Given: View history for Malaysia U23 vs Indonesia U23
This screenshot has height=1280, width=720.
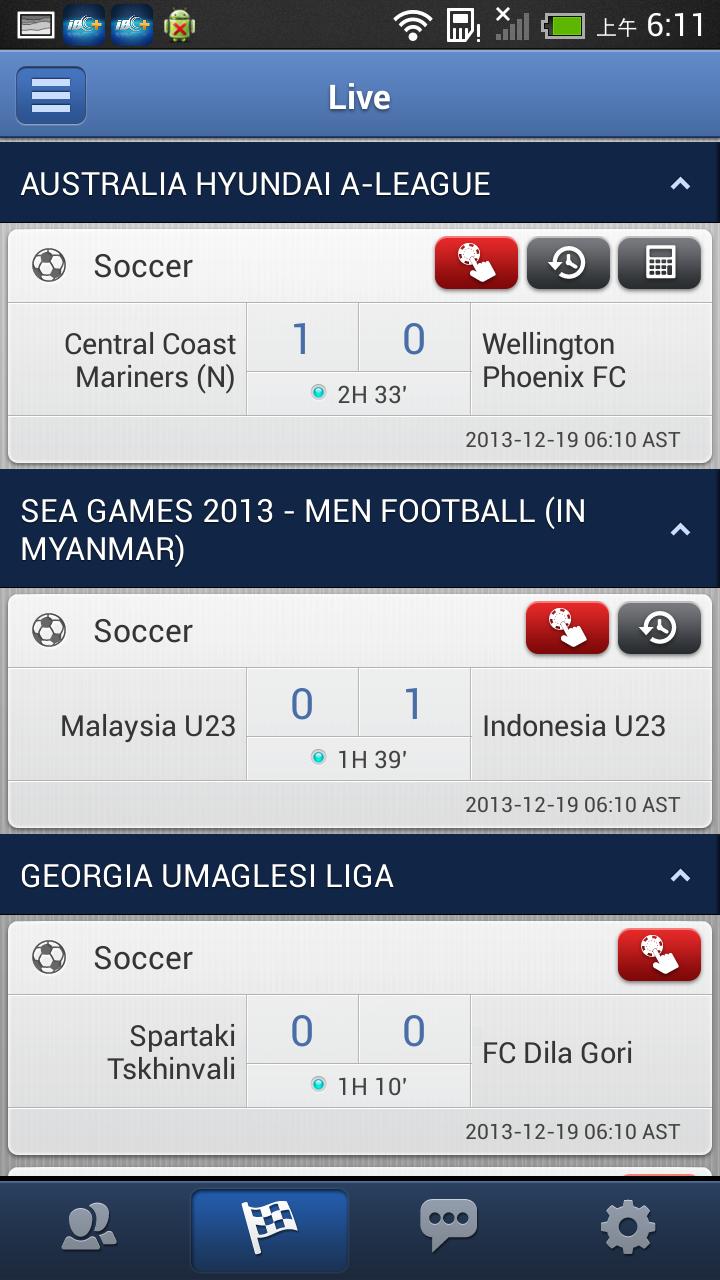Looking at the screenshot, I should (x=659, y=628).
